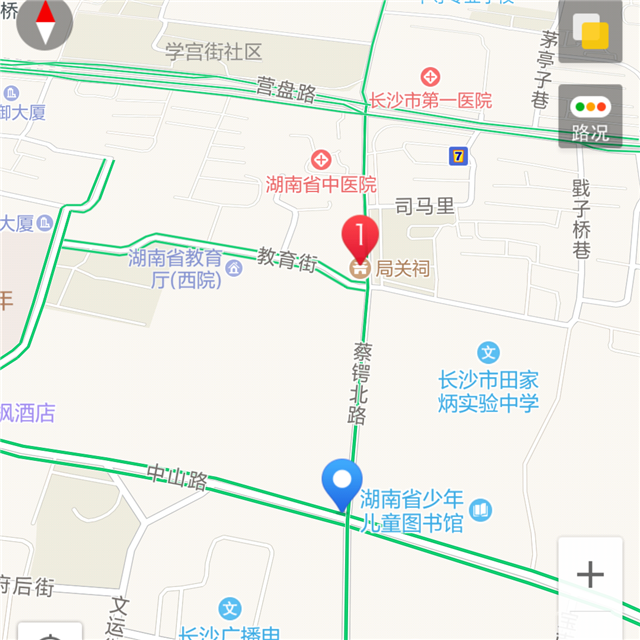Toggle the 路况 traffic layer
640x640 pixels.
[x=590, y=116]
